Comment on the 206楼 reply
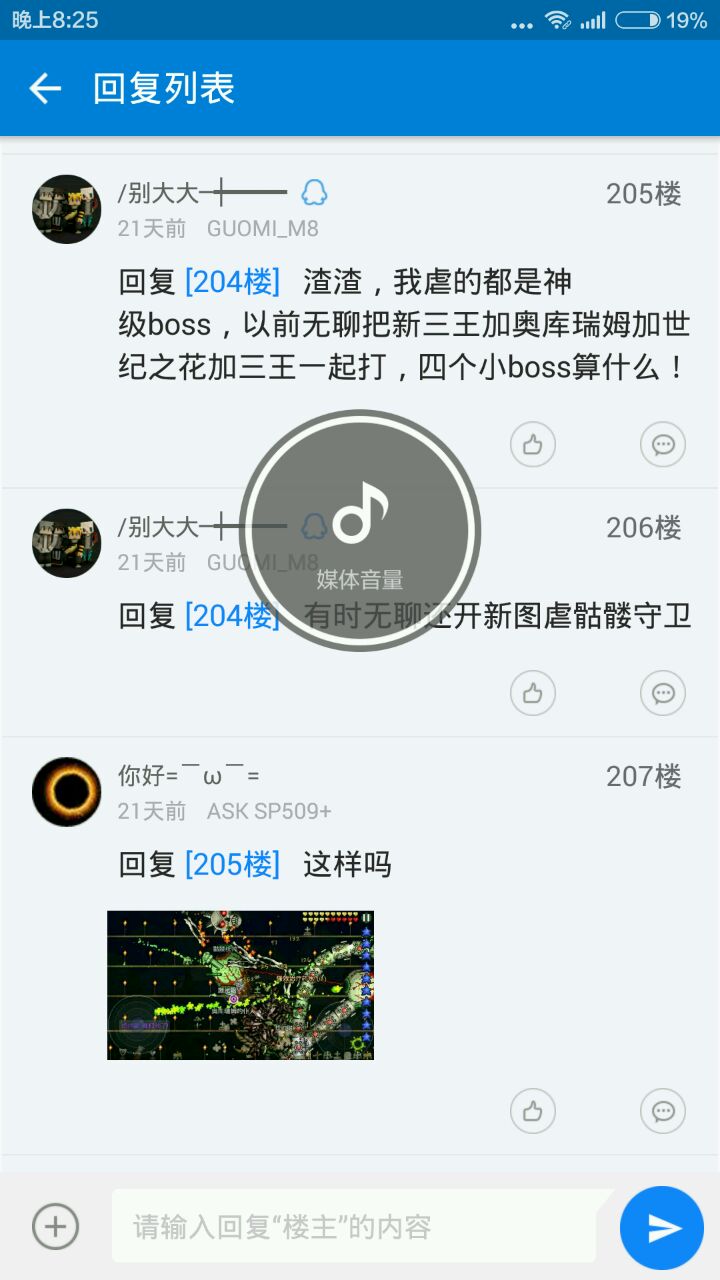 coord(662,693)
